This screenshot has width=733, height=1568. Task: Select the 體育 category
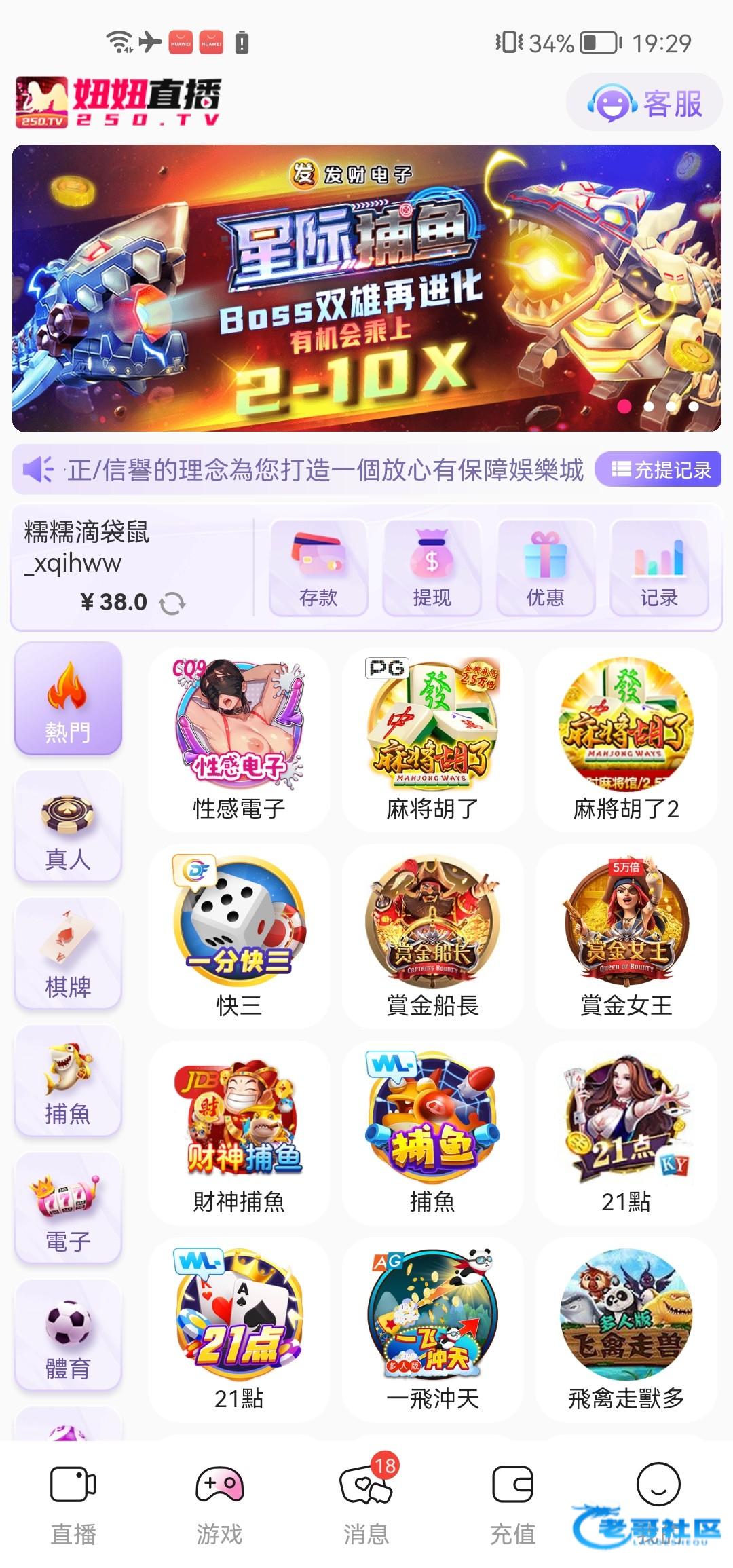(x=68, y=1335)
